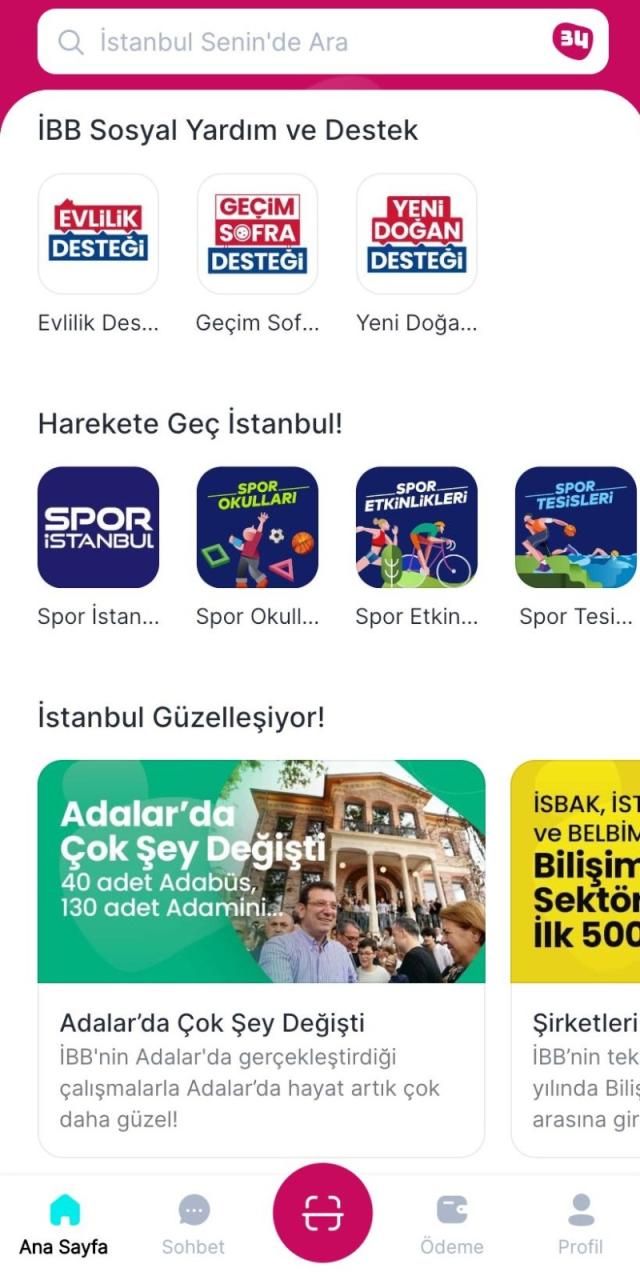Open the Adalar'da Çok Şey Değişti card

pos(261,955)
